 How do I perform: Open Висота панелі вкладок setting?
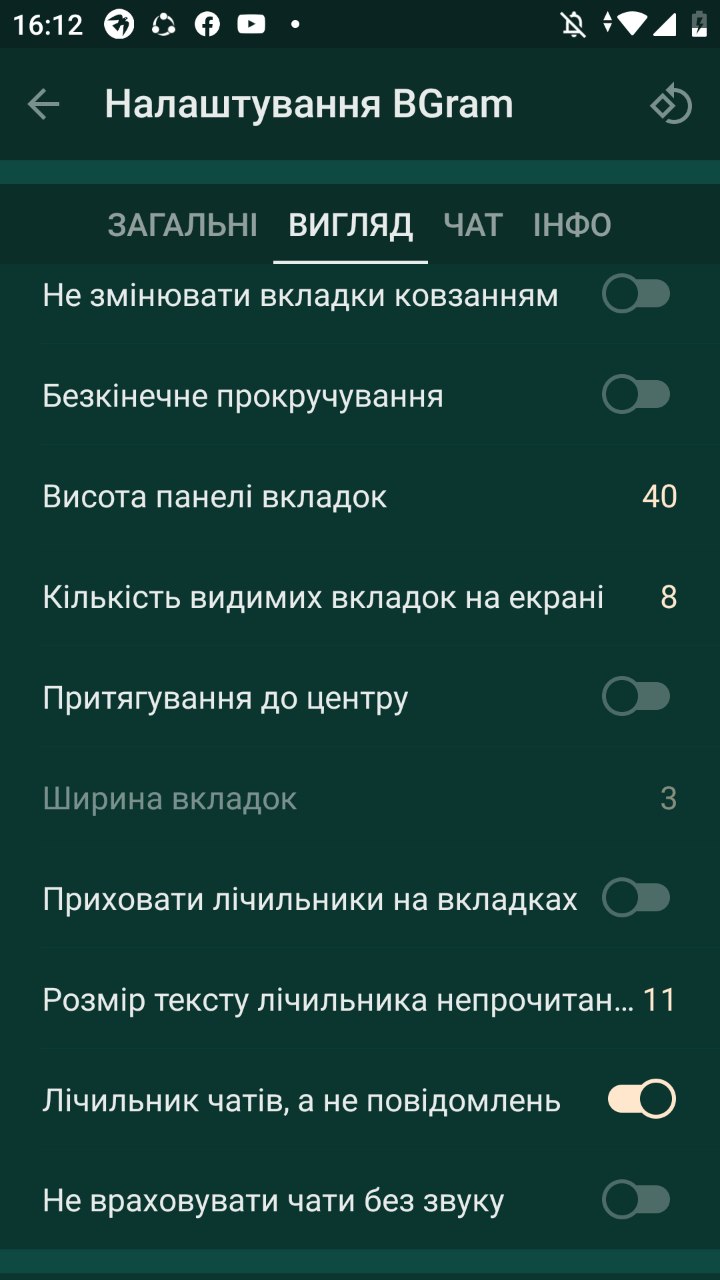coord(360,497)
